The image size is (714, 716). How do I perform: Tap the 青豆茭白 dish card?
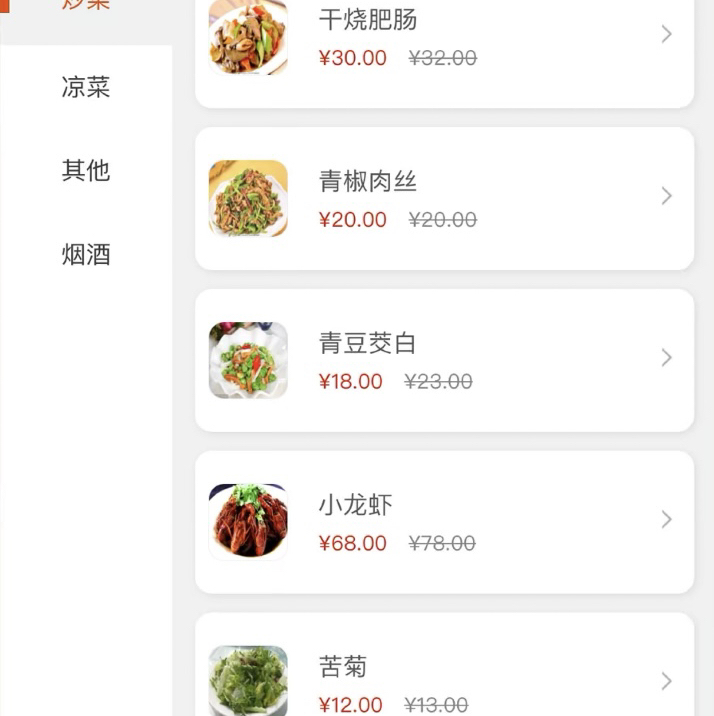click(x=444, y=360)
